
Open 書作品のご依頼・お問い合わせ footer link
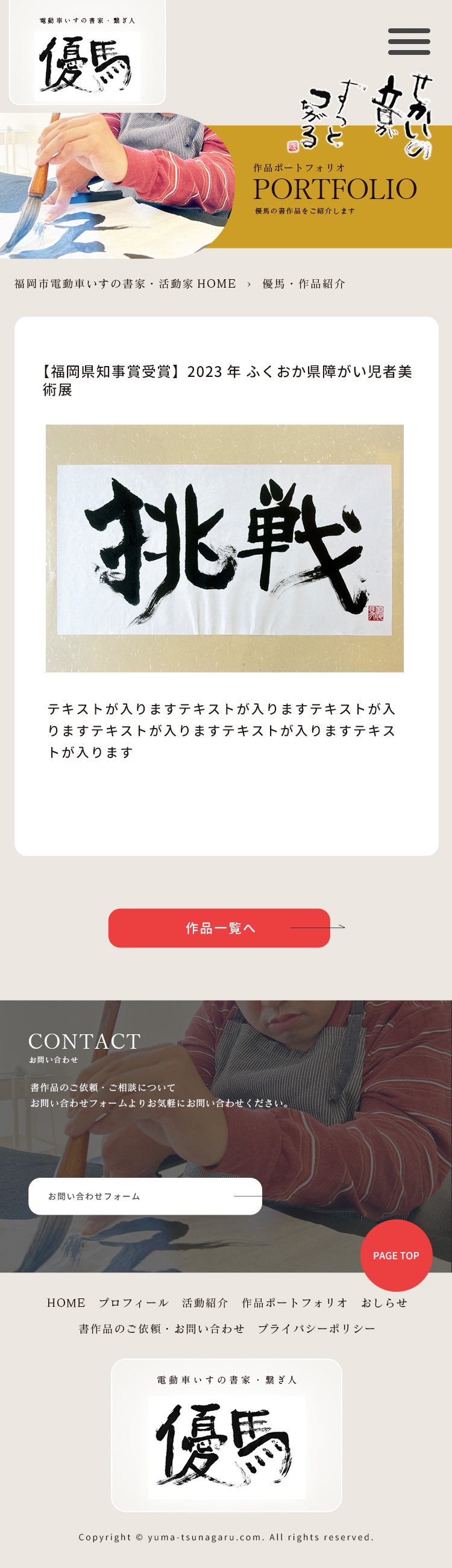click(x=162, y=1329)
